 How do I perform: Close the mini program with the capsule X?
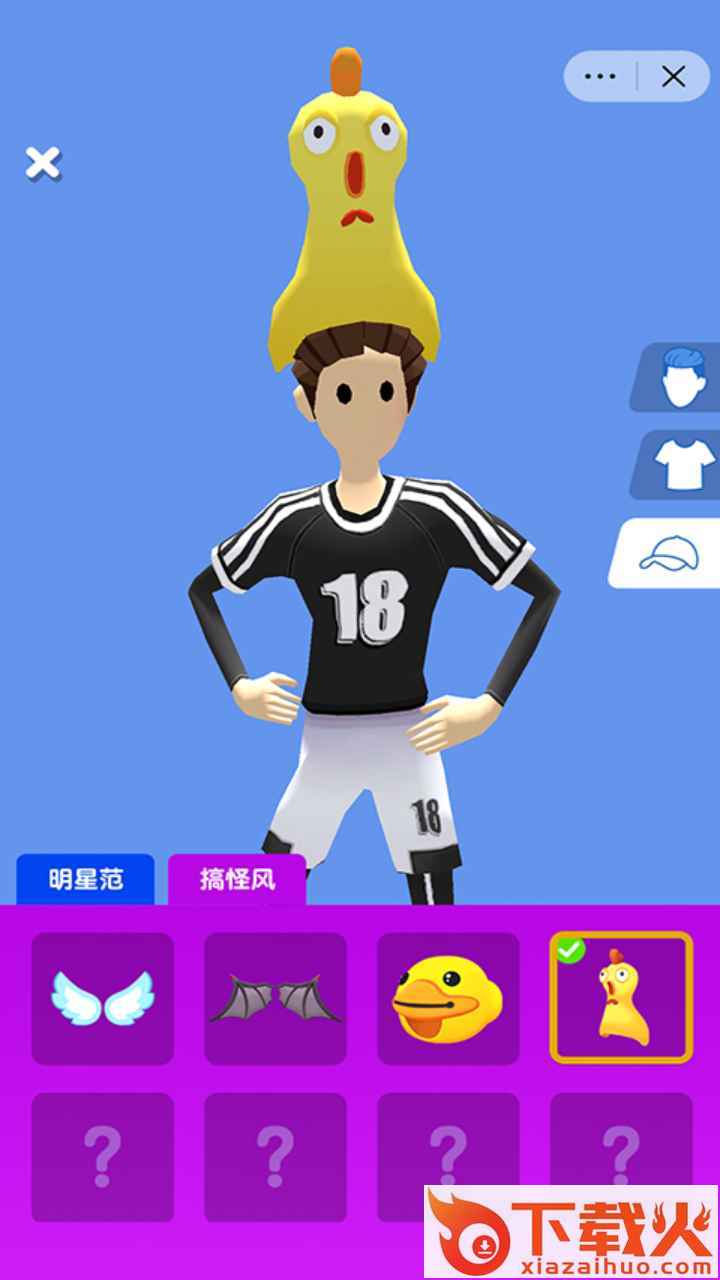(674, 76)
